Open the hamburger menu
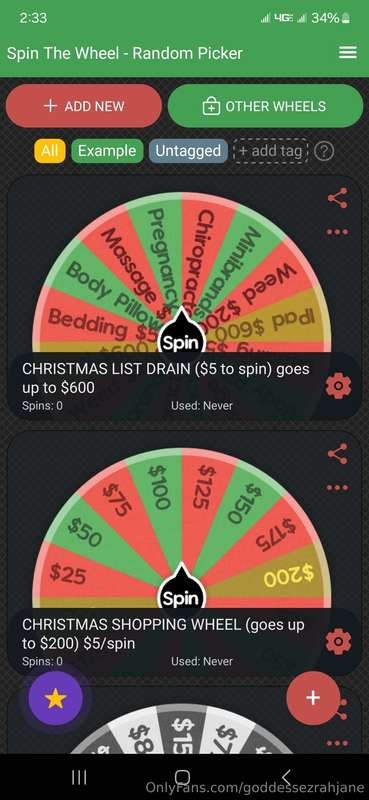369x800 pixels. [x=348, y=53]
